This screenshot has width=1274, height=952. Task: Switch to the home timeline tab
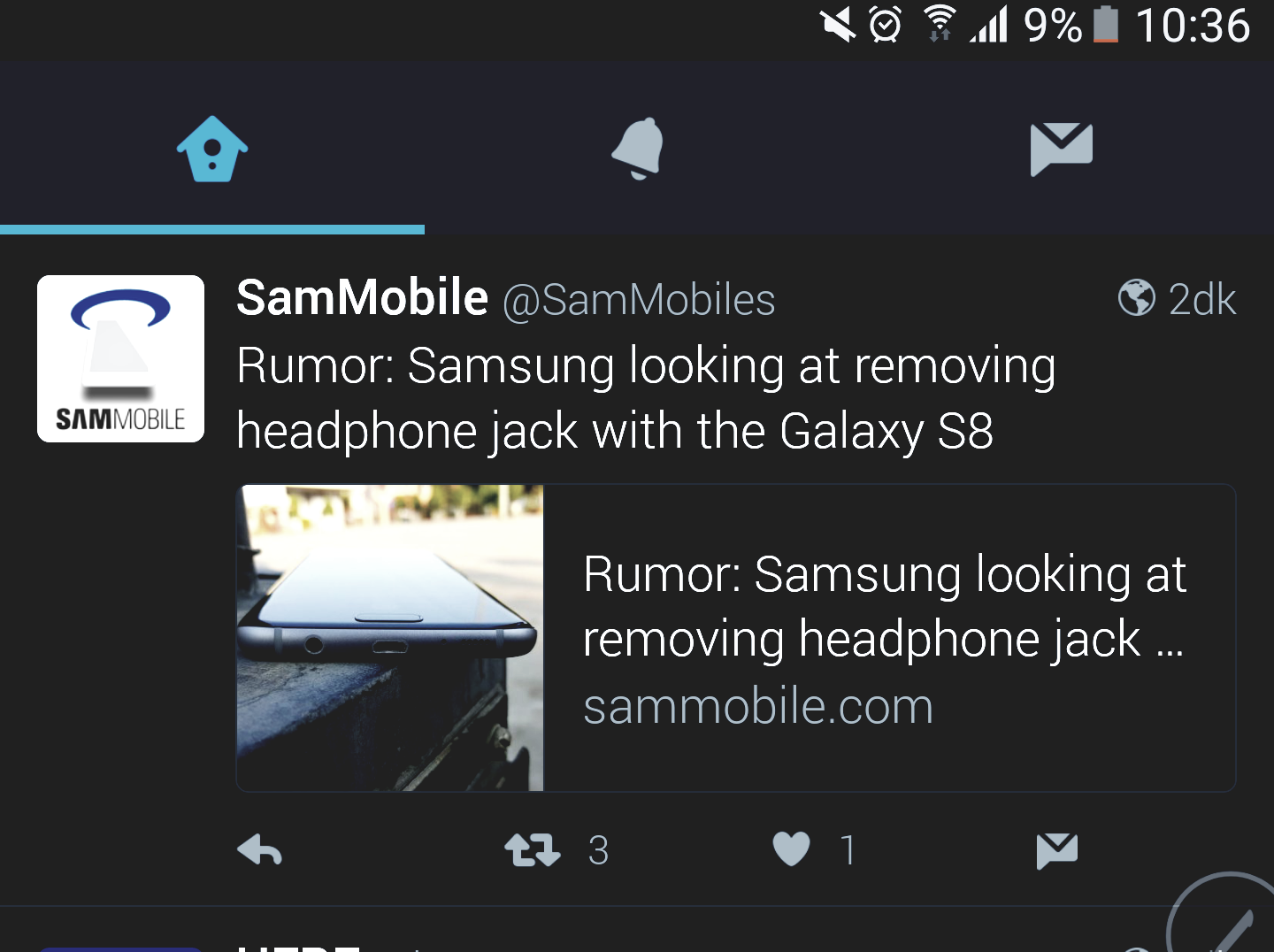pyautogui.click(x=211, y=149)
